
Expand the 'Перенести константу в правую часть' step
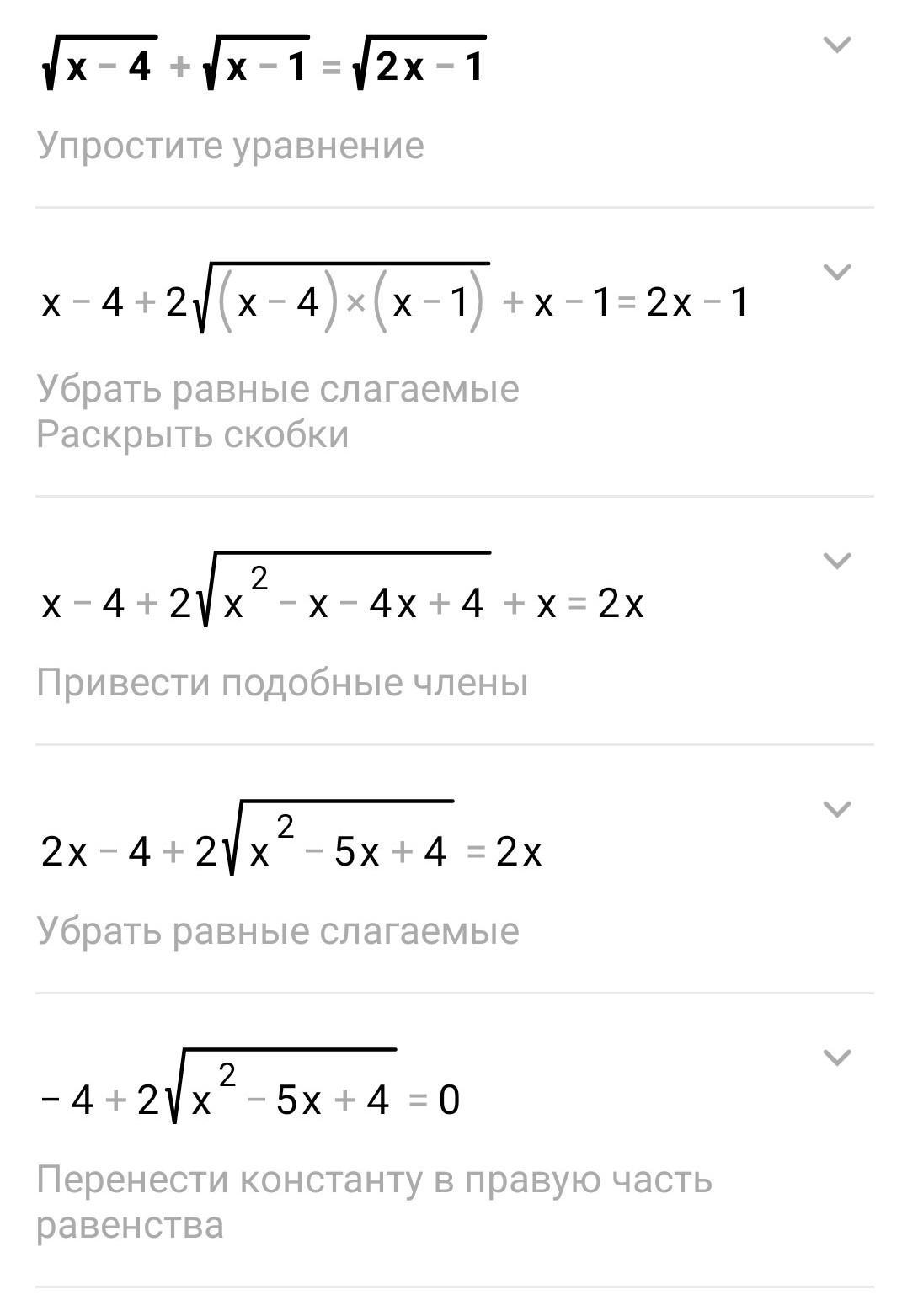(x=836, y=1058)
